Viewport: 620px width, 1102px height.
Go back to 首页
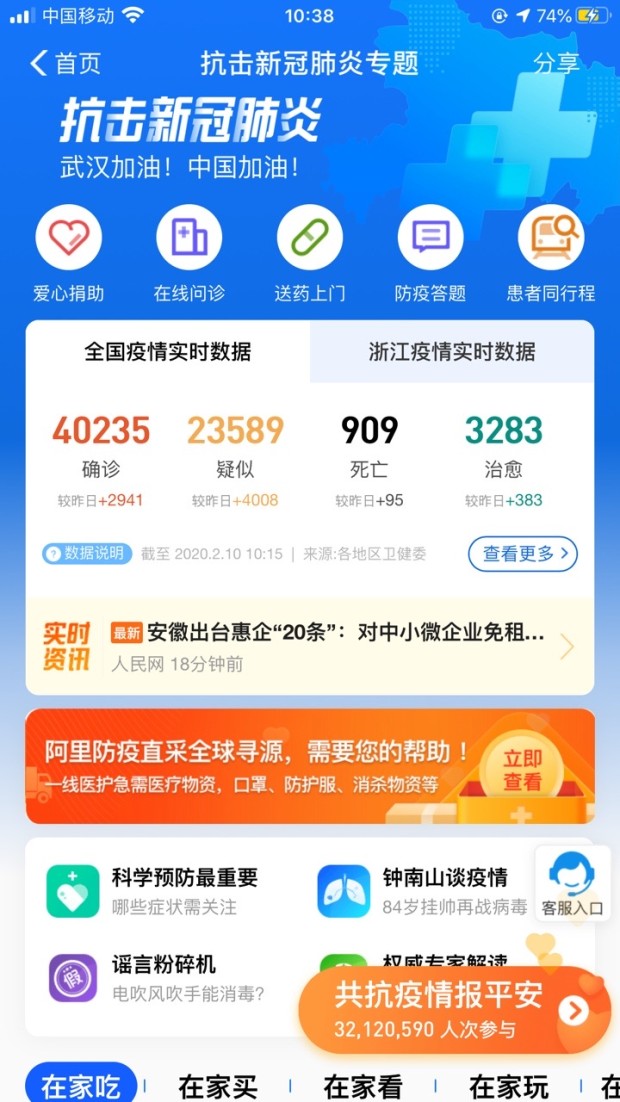pos(66,63)
